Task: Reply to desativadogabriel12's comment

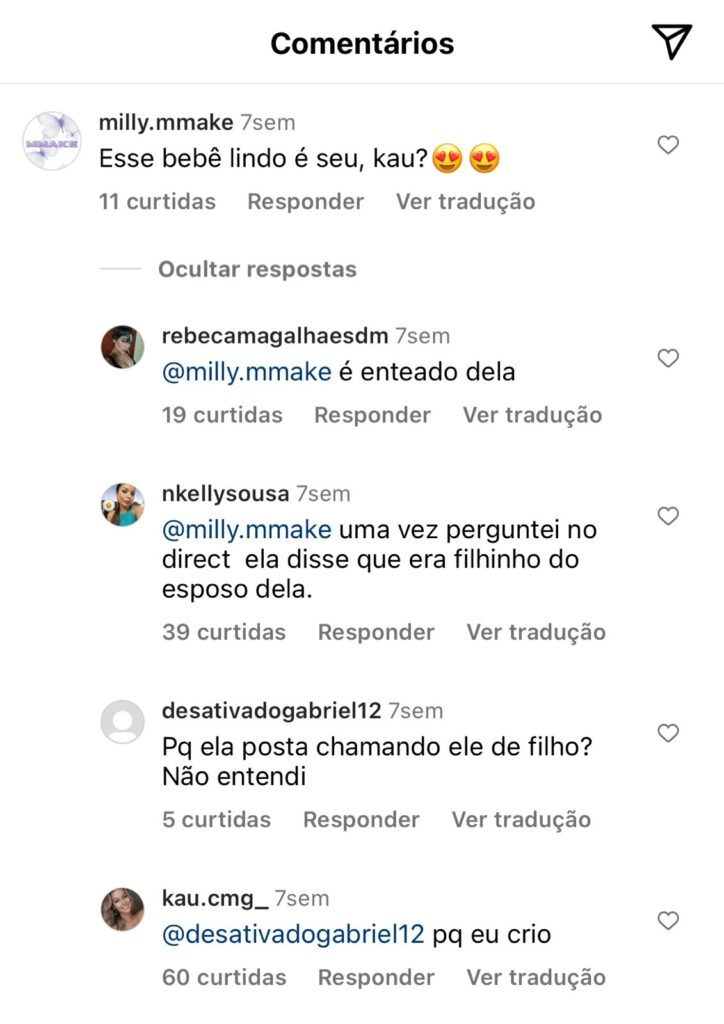Action: coord(361,819)
